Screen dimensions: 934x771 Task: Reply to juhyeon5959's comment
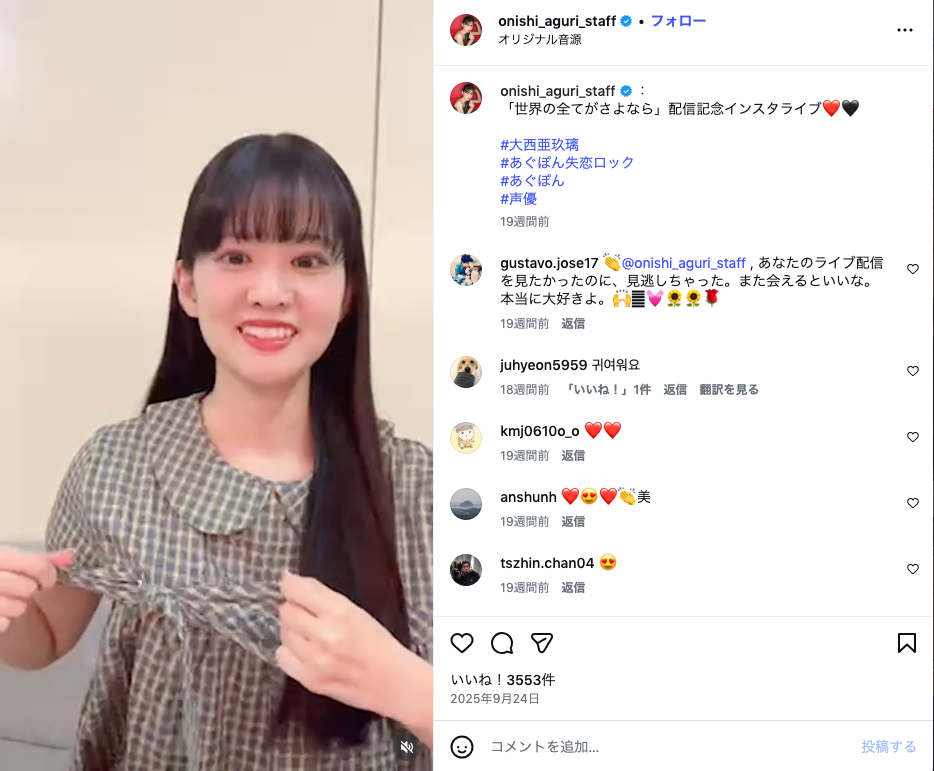(675, 390)
